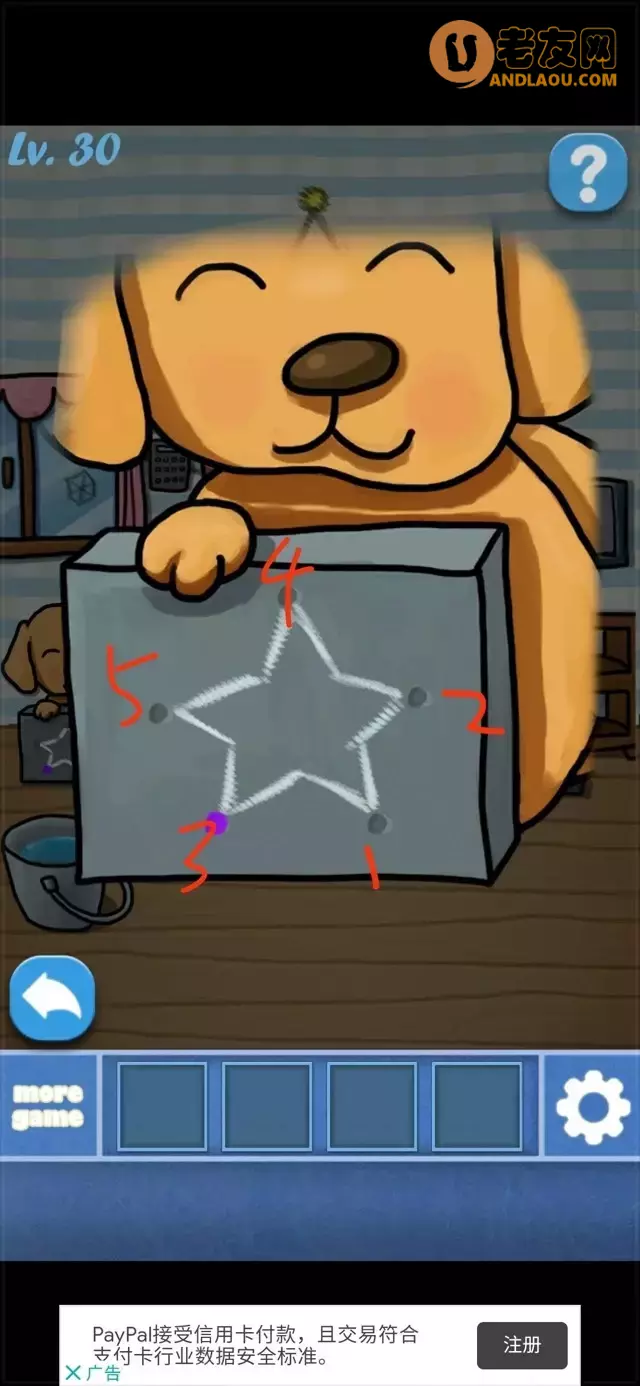Open the settings gear
Viewport: 640px width, 1386px height.
[x=591, y=1106]
